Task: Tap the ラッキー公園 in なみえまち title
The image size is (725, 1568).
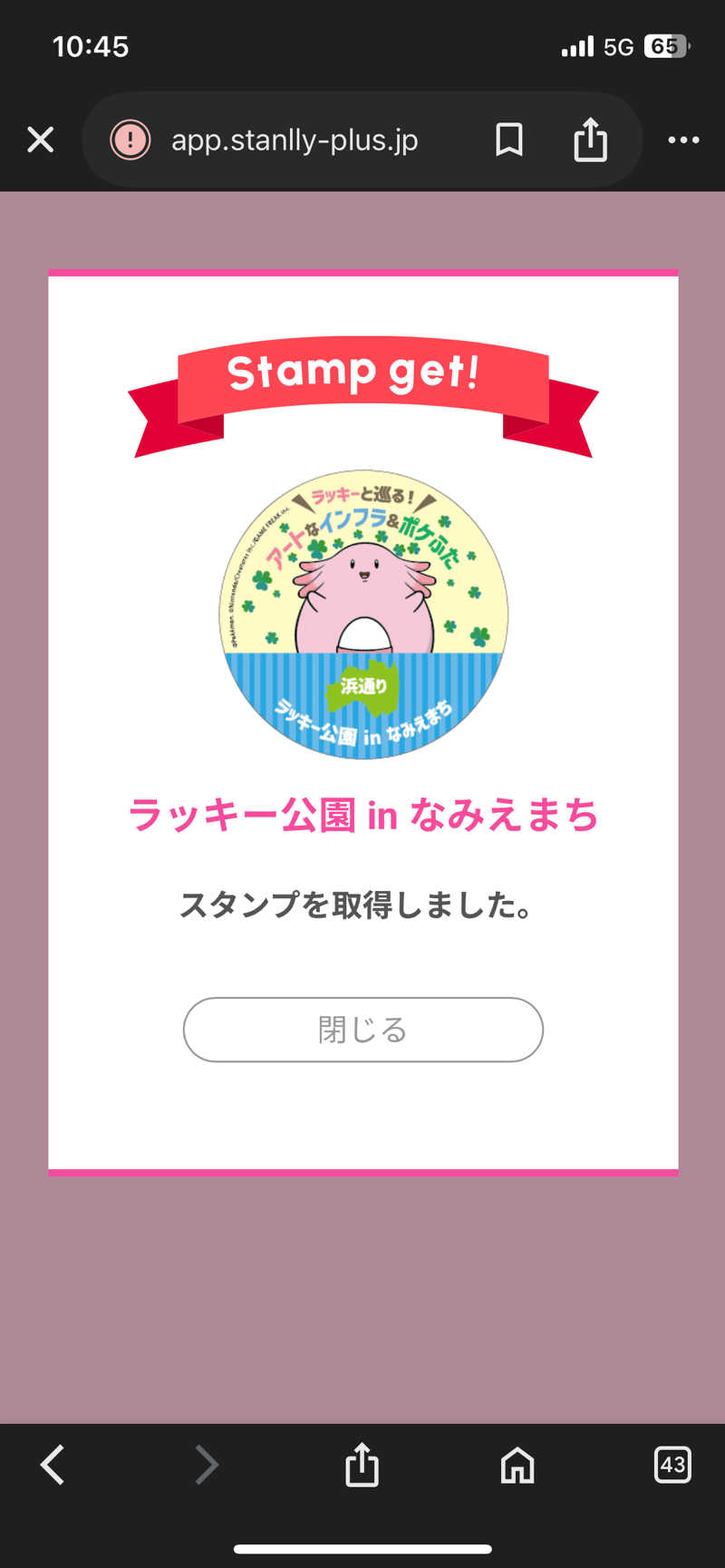Action: coord(364,815)
